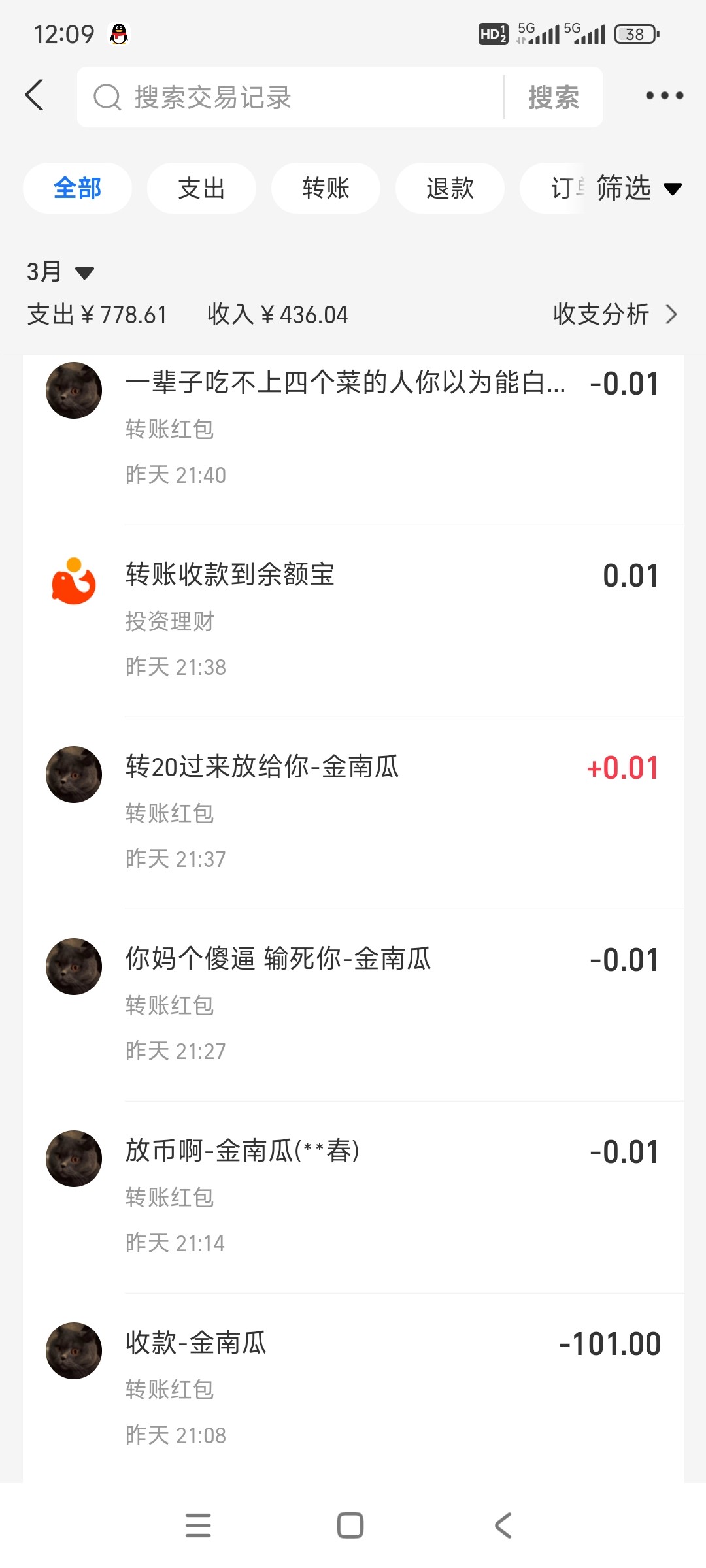Open the 转20过来放给你-金南瓜 record
This screenshot has width=706, height=1568.
coord(353,812)
